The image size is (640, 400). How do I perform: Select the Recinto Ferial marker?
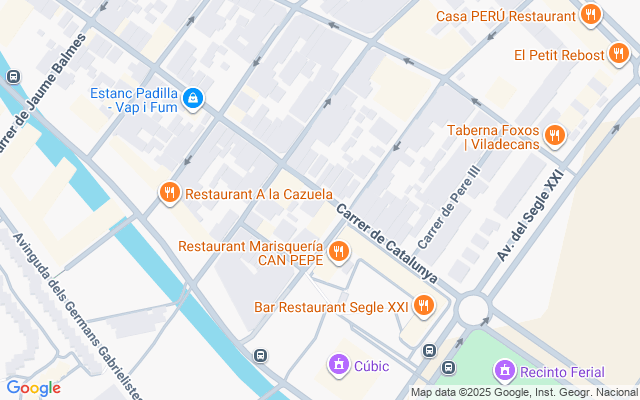507,371
